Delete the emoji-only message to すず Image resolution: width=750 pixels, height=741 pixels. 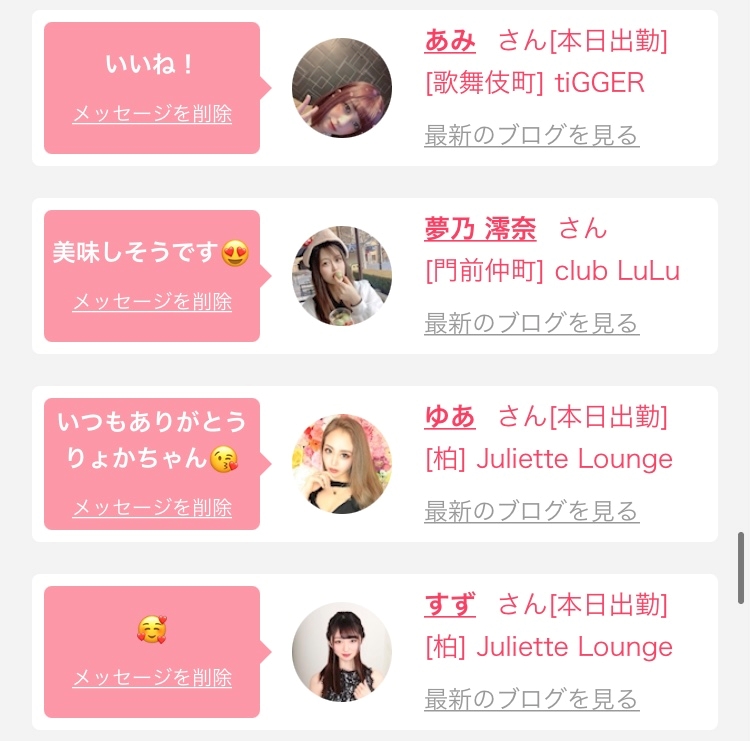click(x=152, y=678)
